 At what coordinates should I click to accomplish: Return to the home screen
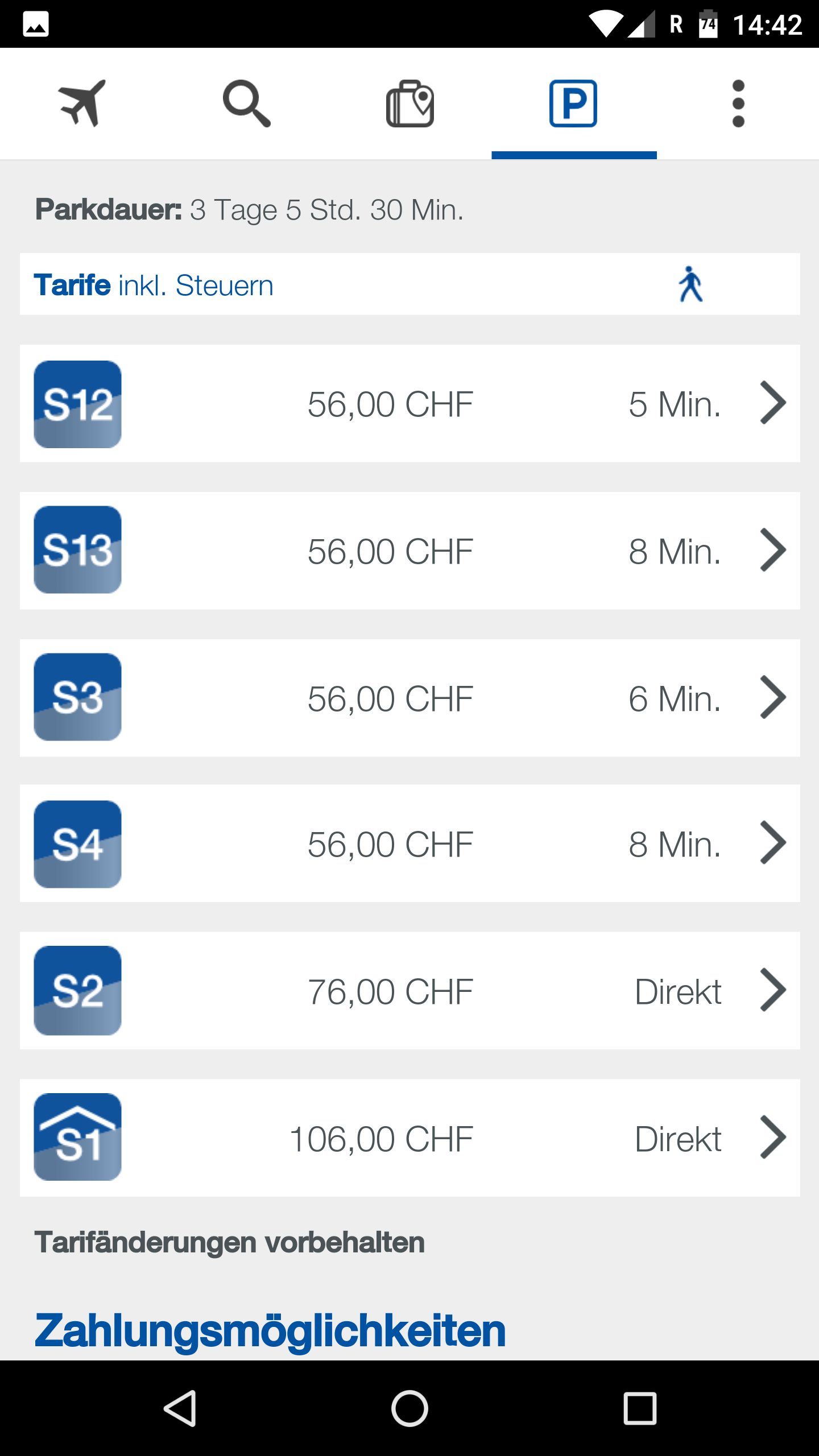point(409,1408)
